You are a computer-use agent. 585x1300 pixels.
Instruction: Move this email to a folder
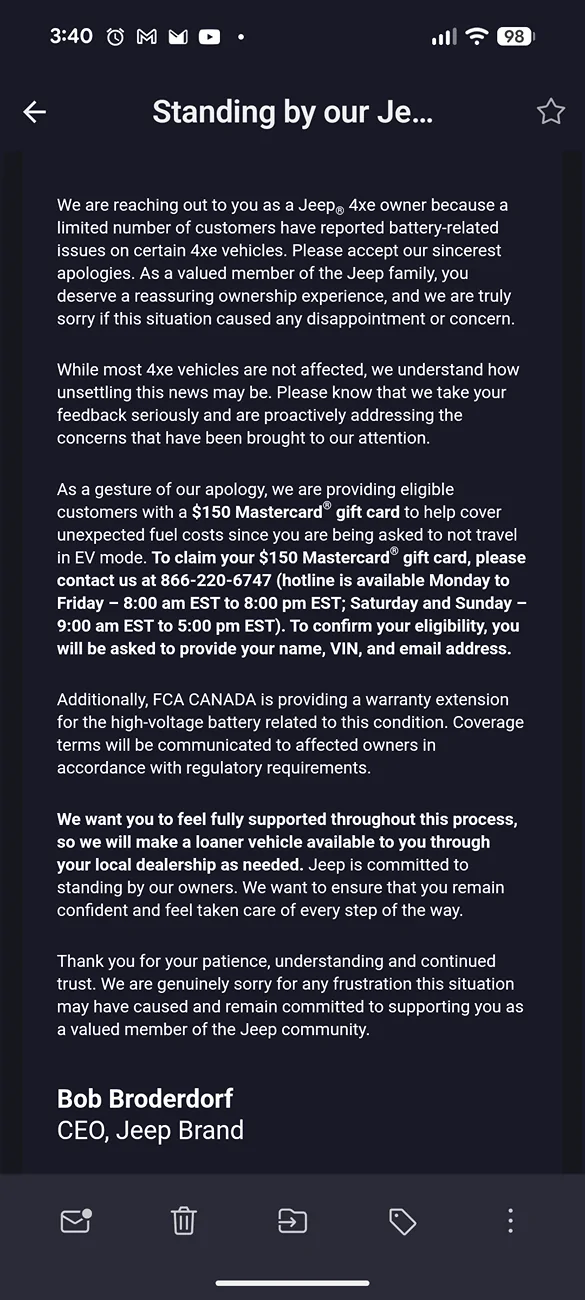292,1221
